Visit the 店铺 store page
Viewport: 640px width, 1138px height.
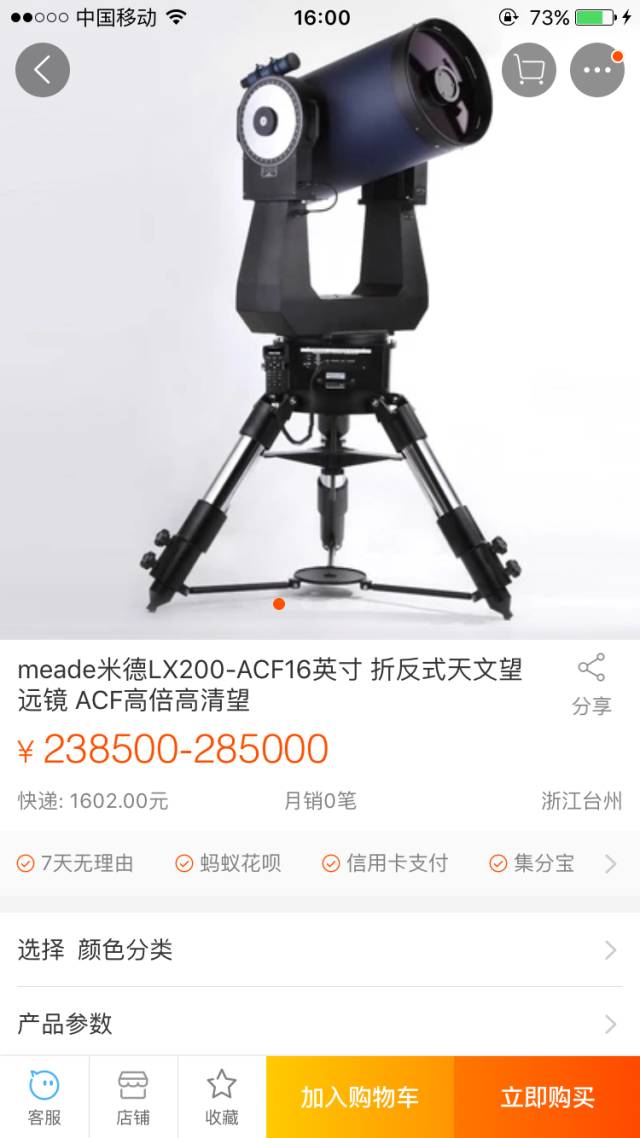133,1097
